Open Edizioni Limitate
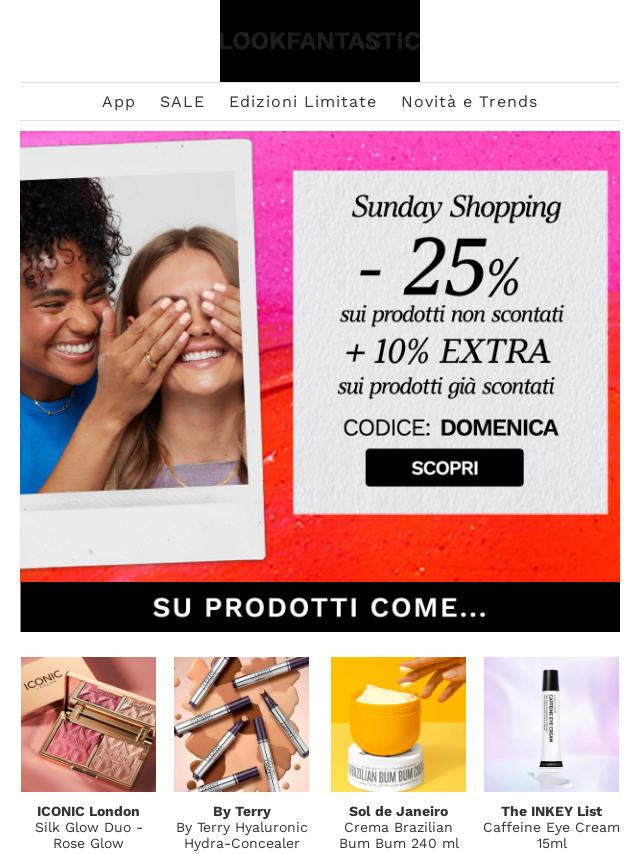Viewport: 640px width, 854px height. point(302,102)
